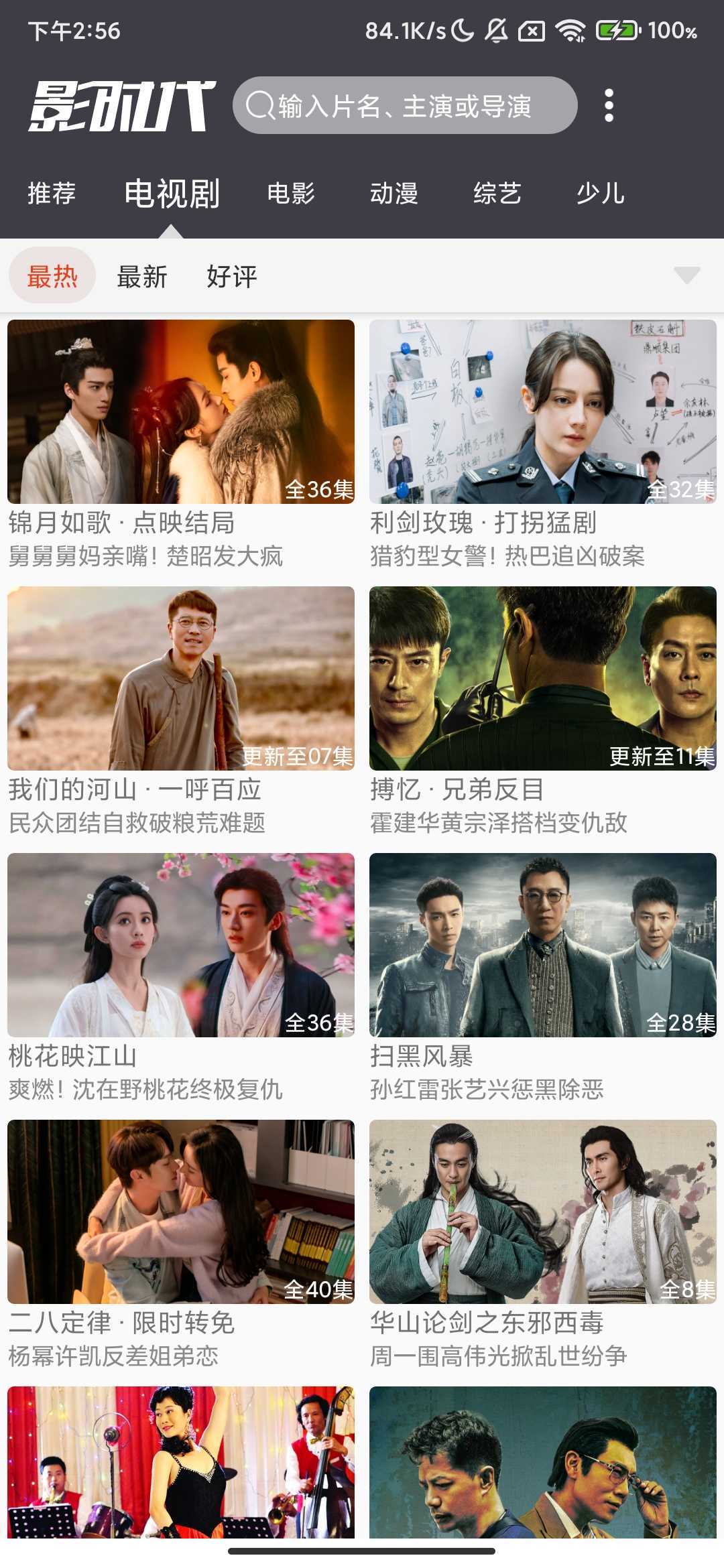This screenshot has height=1568, width=724.
Task: Select the 少儿 tab
Action: 601,194
